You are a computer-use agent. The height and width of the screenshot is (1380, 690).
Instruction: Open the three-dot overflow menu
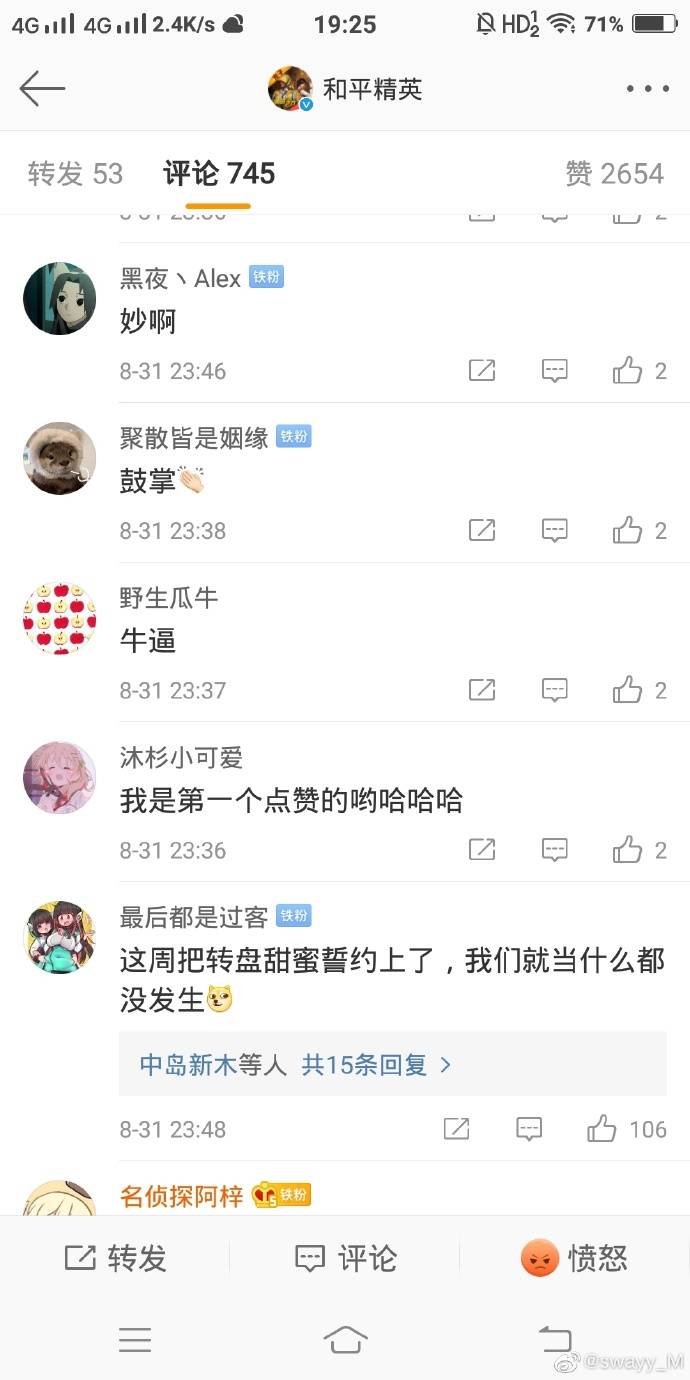click(647, 89)
